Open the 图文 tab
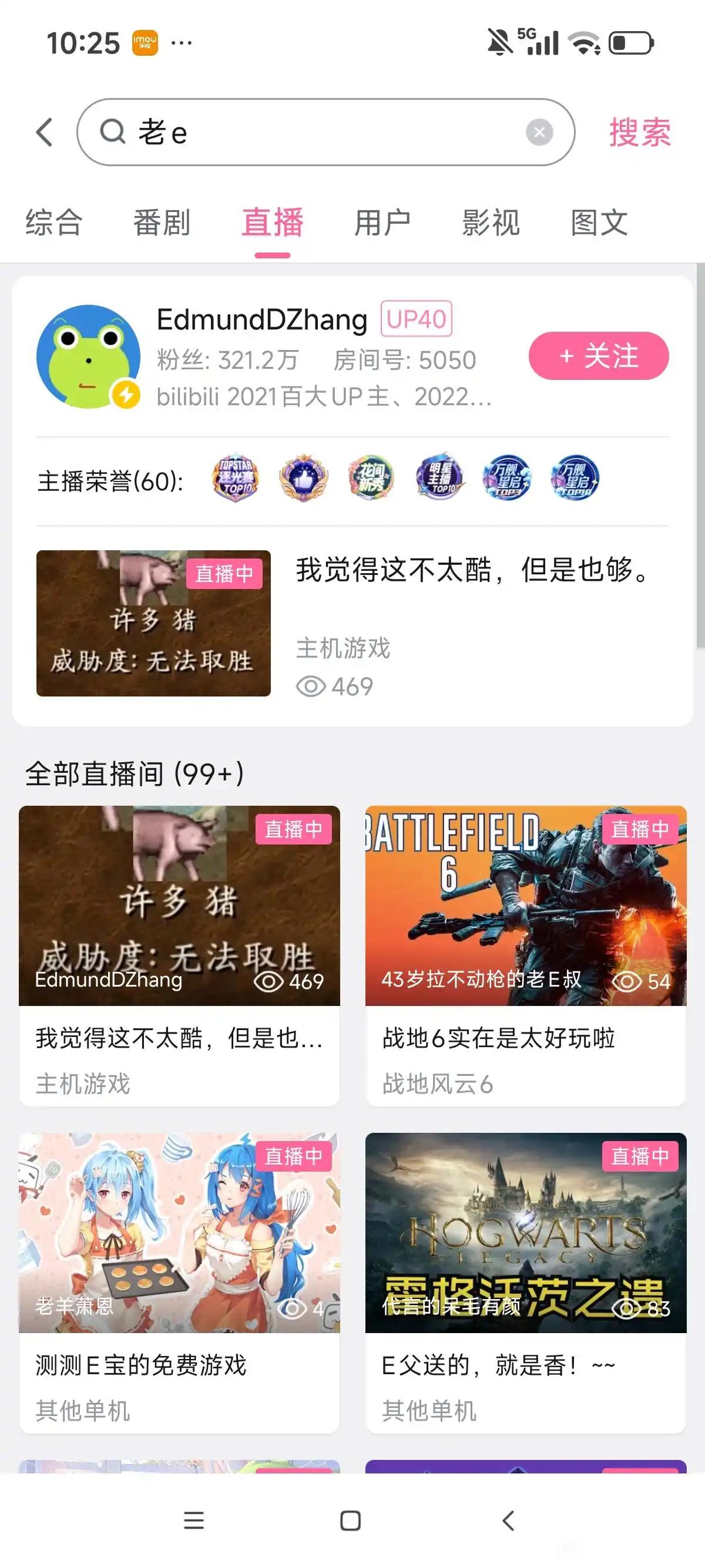This screenshot has width=705, height=1568. point(599,222)
